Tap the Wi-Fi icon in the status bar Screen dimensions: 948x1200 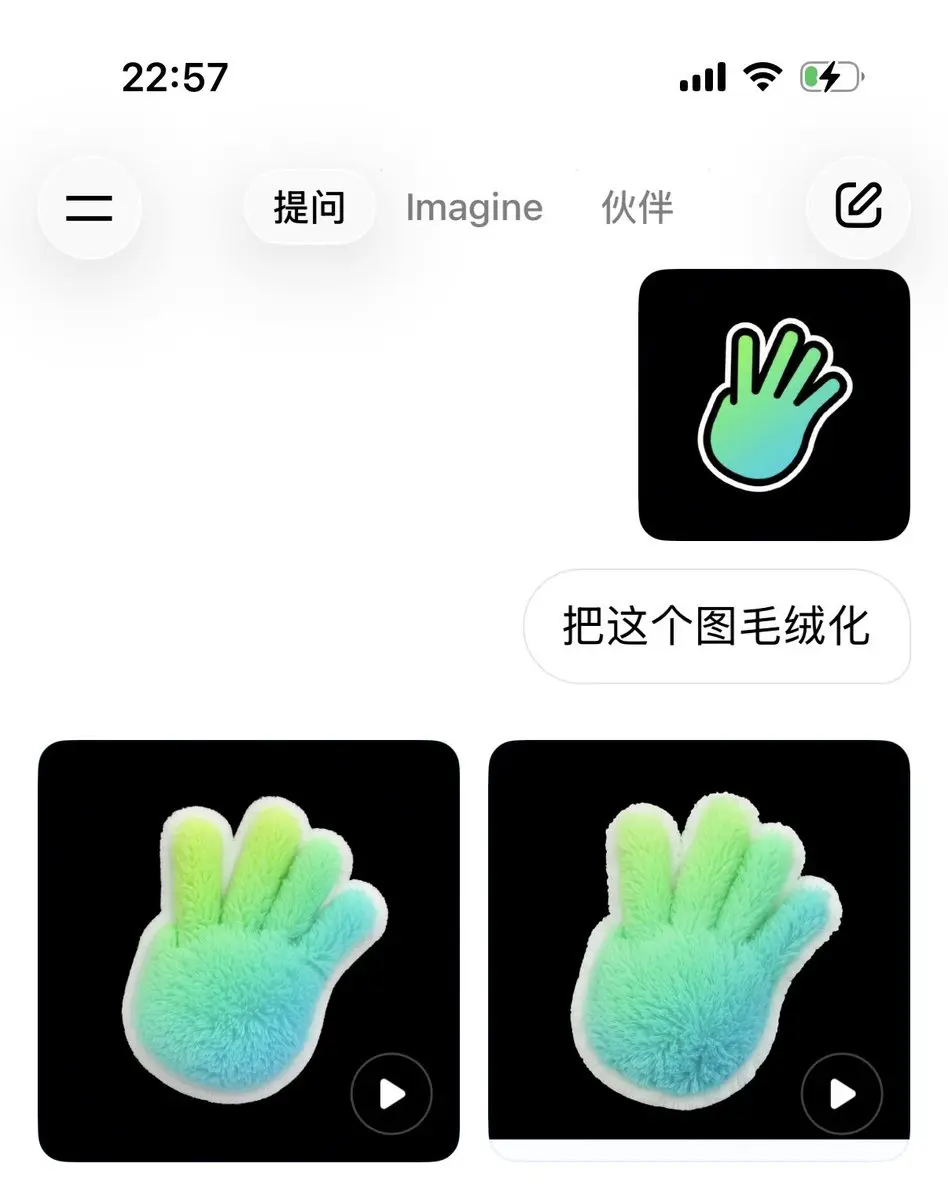[764, 75]
